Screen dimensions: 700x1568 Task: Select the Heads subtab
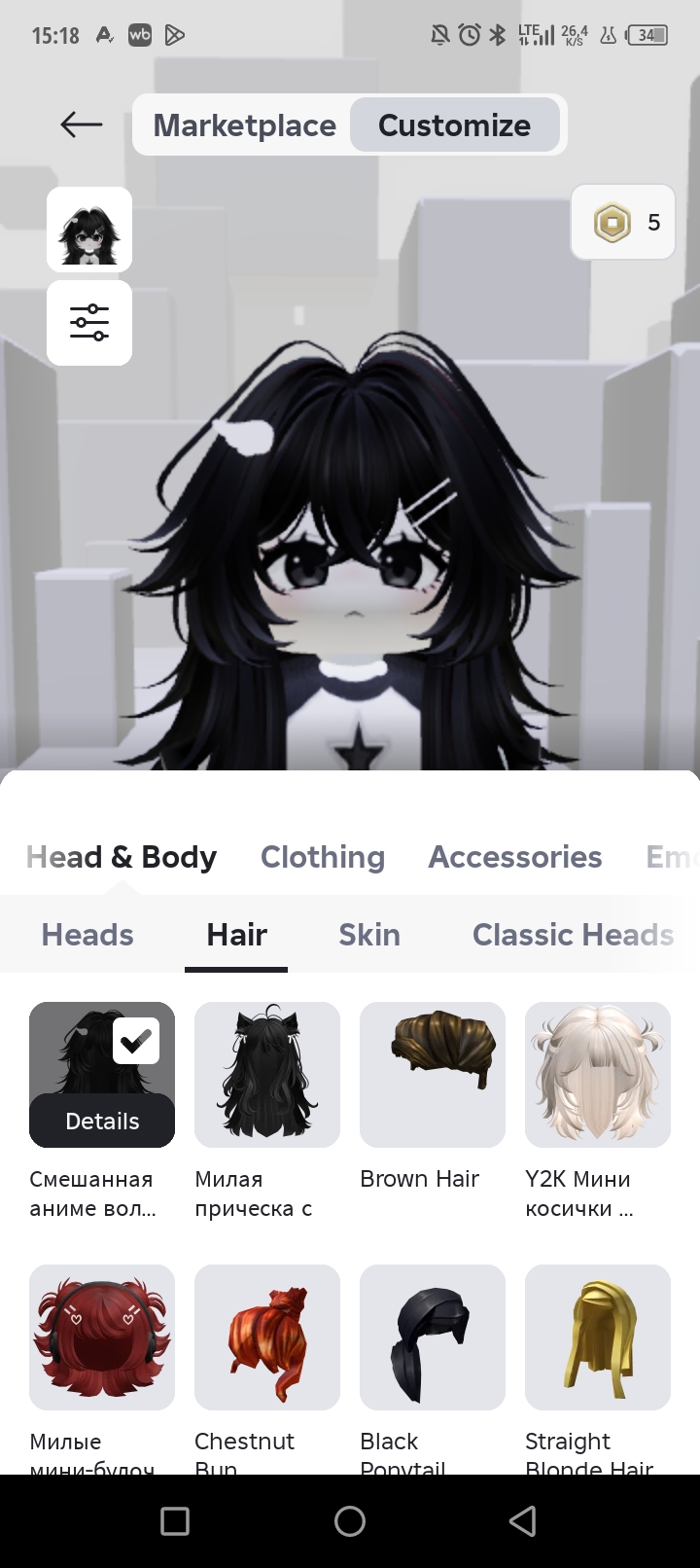(x=87, y=935)
